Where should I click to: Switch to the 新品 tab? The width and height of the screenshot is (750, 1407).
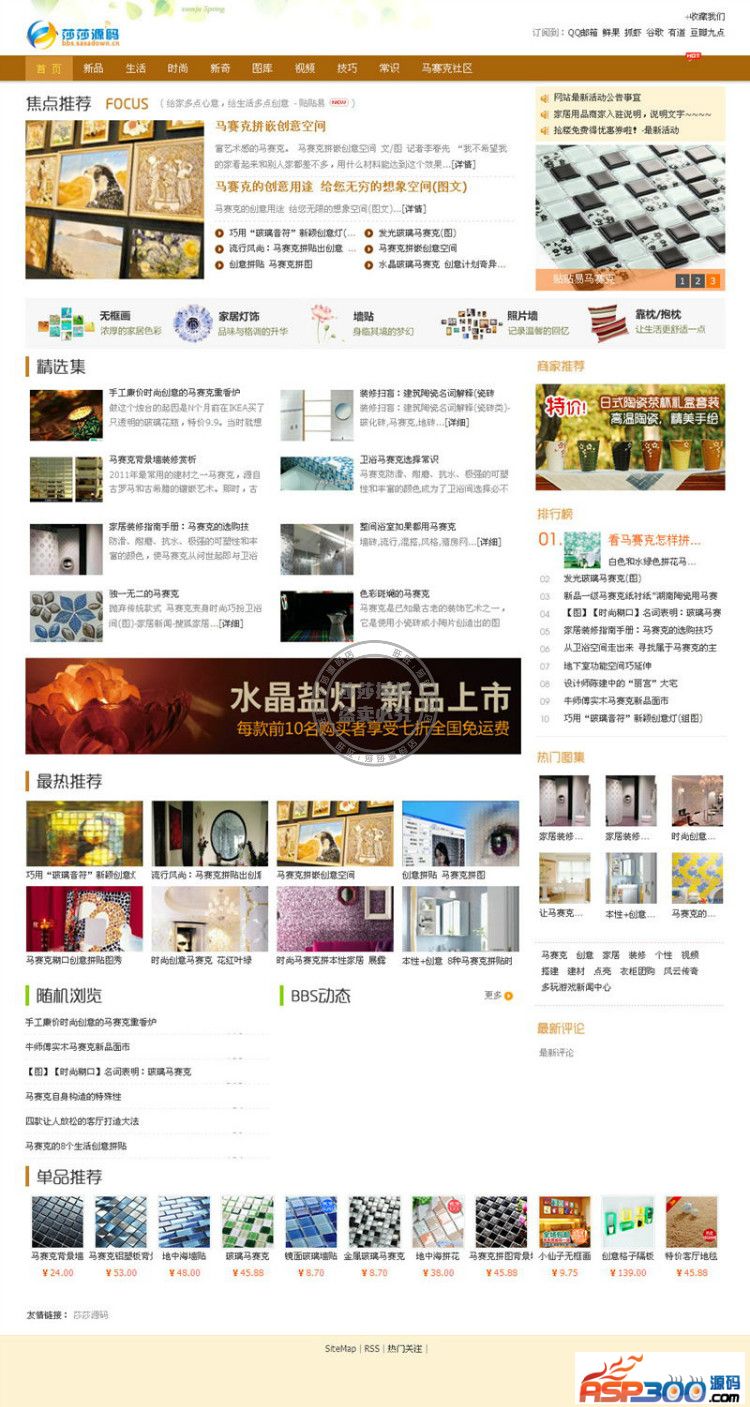pyautogui.click(x=93, y=68)
